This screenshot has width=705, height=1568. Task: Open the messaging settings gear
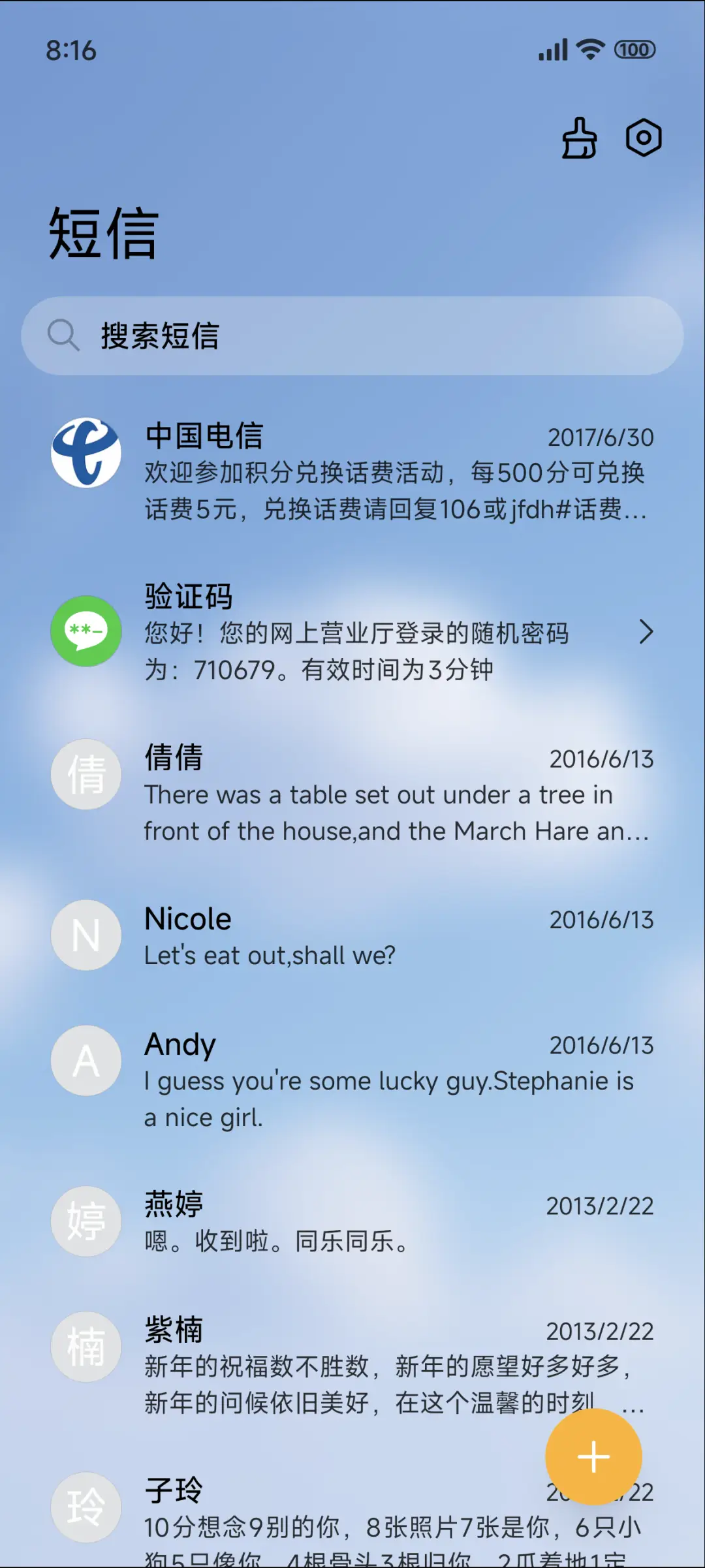644,138
